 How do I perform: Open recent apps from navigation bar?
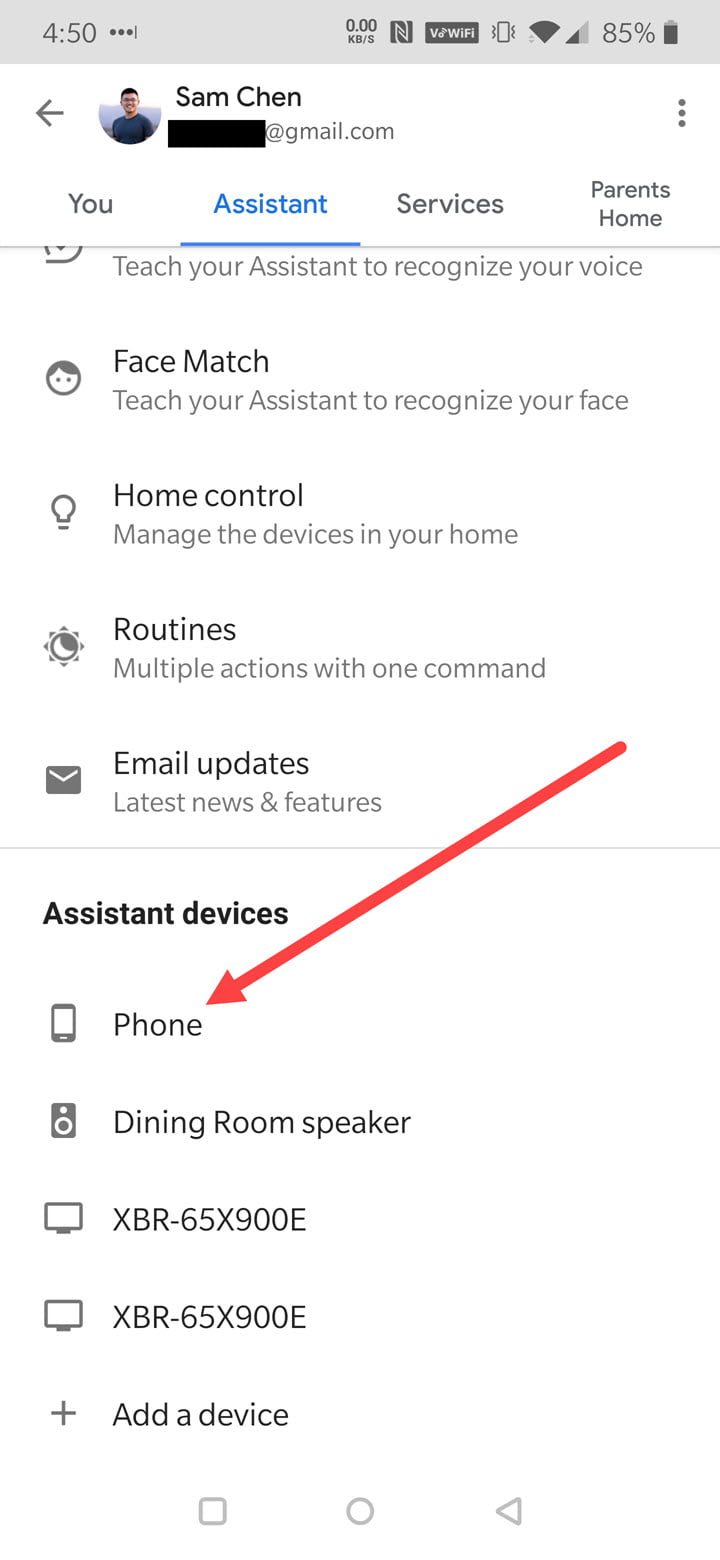point(213,1511)
